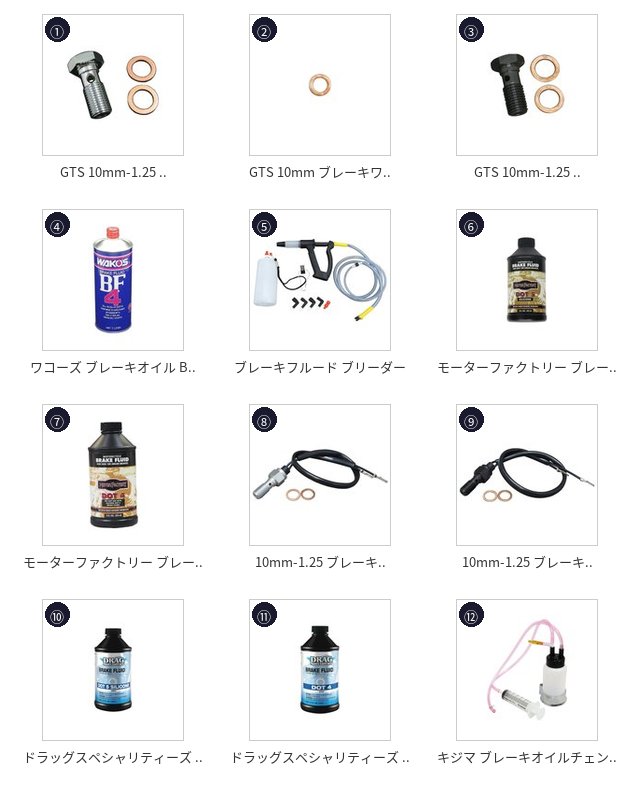Viewport: 641px width, 800px height.
Task: Open product 11, Drag Specialties DOT 4 fluid
Action: tap(320, 670)
